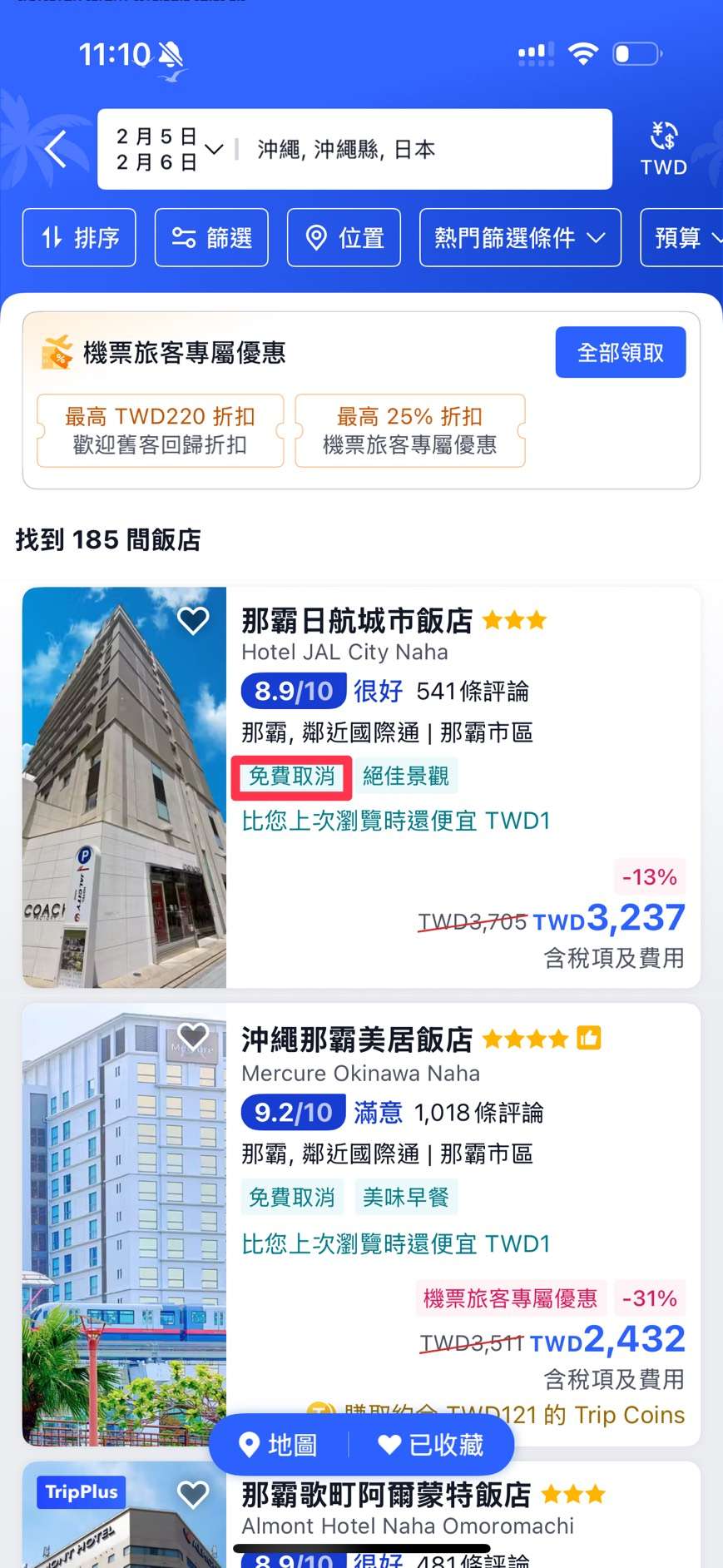Tap the 美味早餐 tag under Mercure Okinawa Naha
Viewport: 723px width, 1568px height.
tap(406, 1197)
